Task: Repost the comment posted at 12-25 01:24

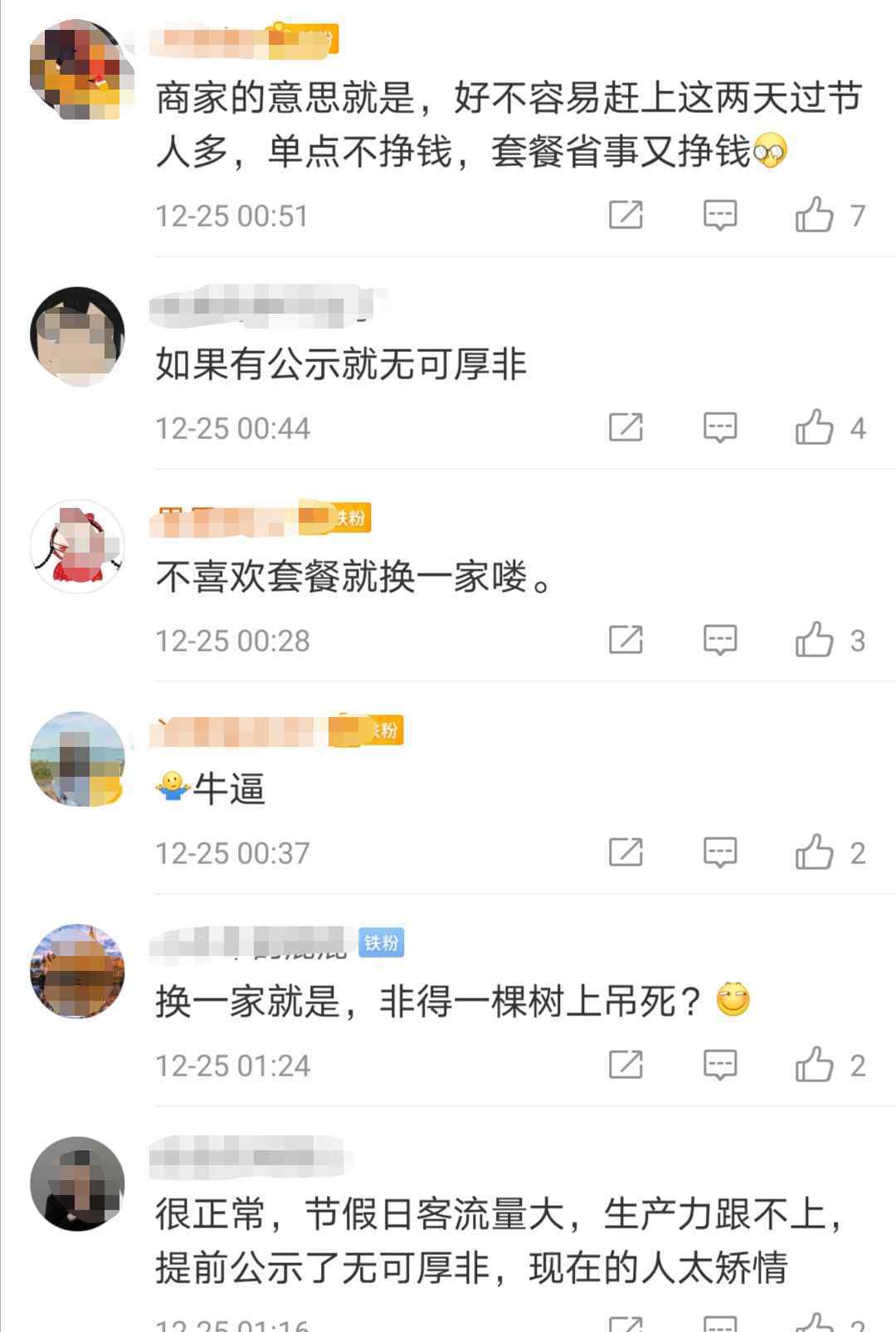Action: point(626,1065)
